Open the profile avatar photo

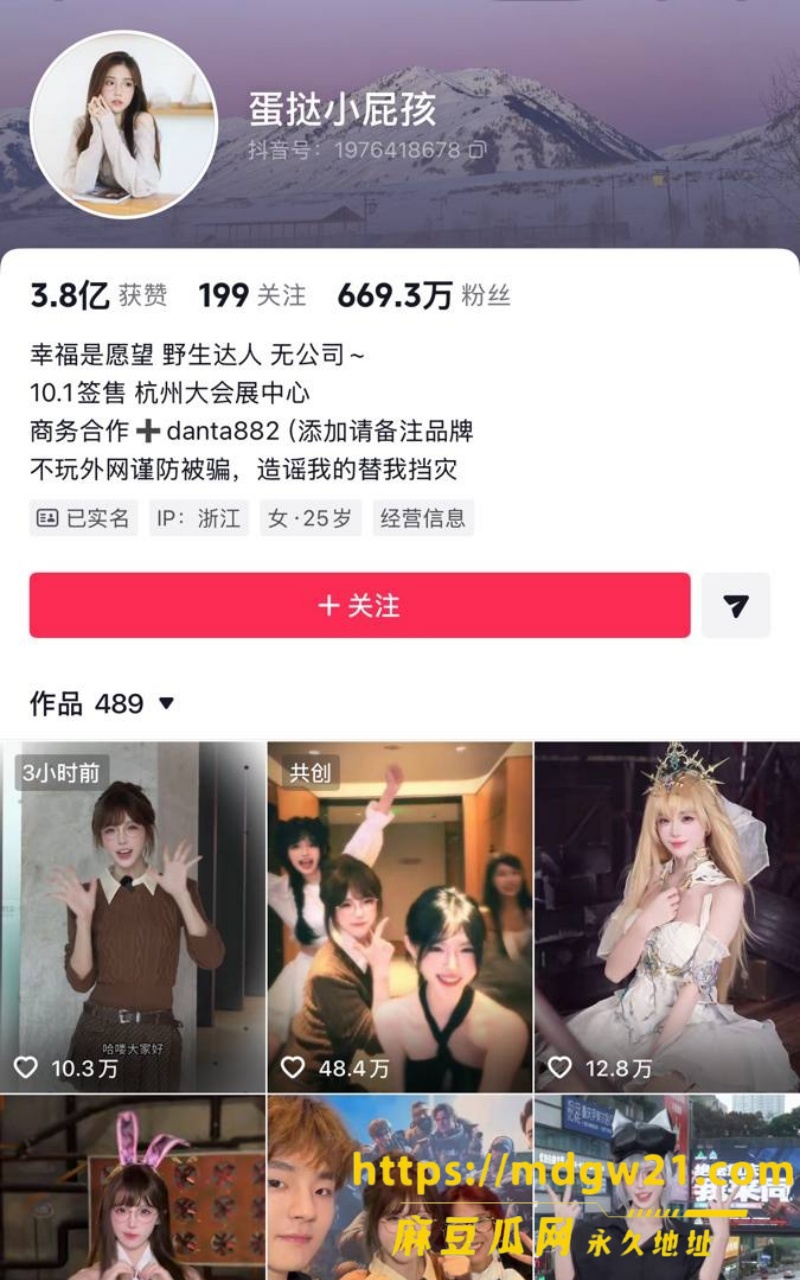coord(124,124)
